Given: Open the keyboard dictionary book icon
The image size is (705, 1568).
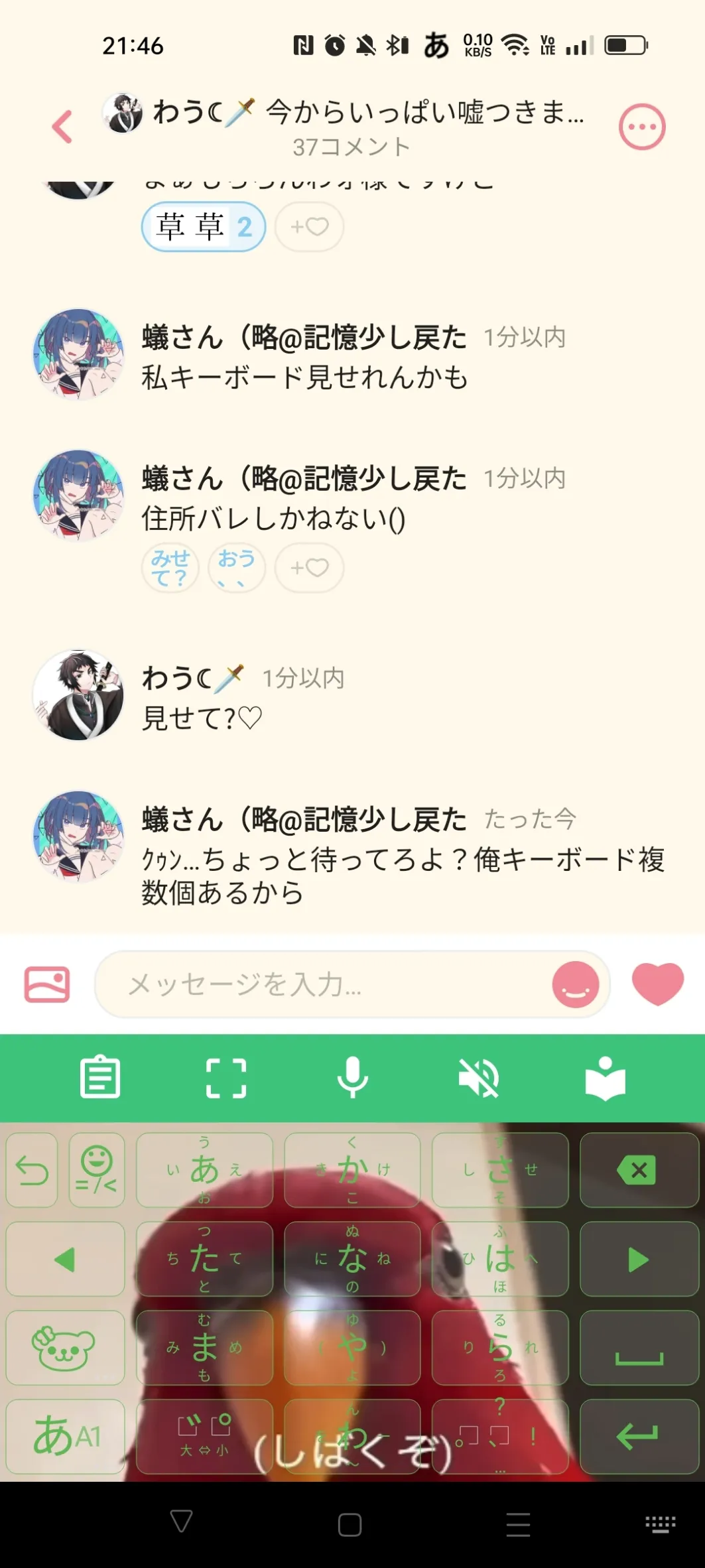Looking at the screenshot, I should (605, 1077).
